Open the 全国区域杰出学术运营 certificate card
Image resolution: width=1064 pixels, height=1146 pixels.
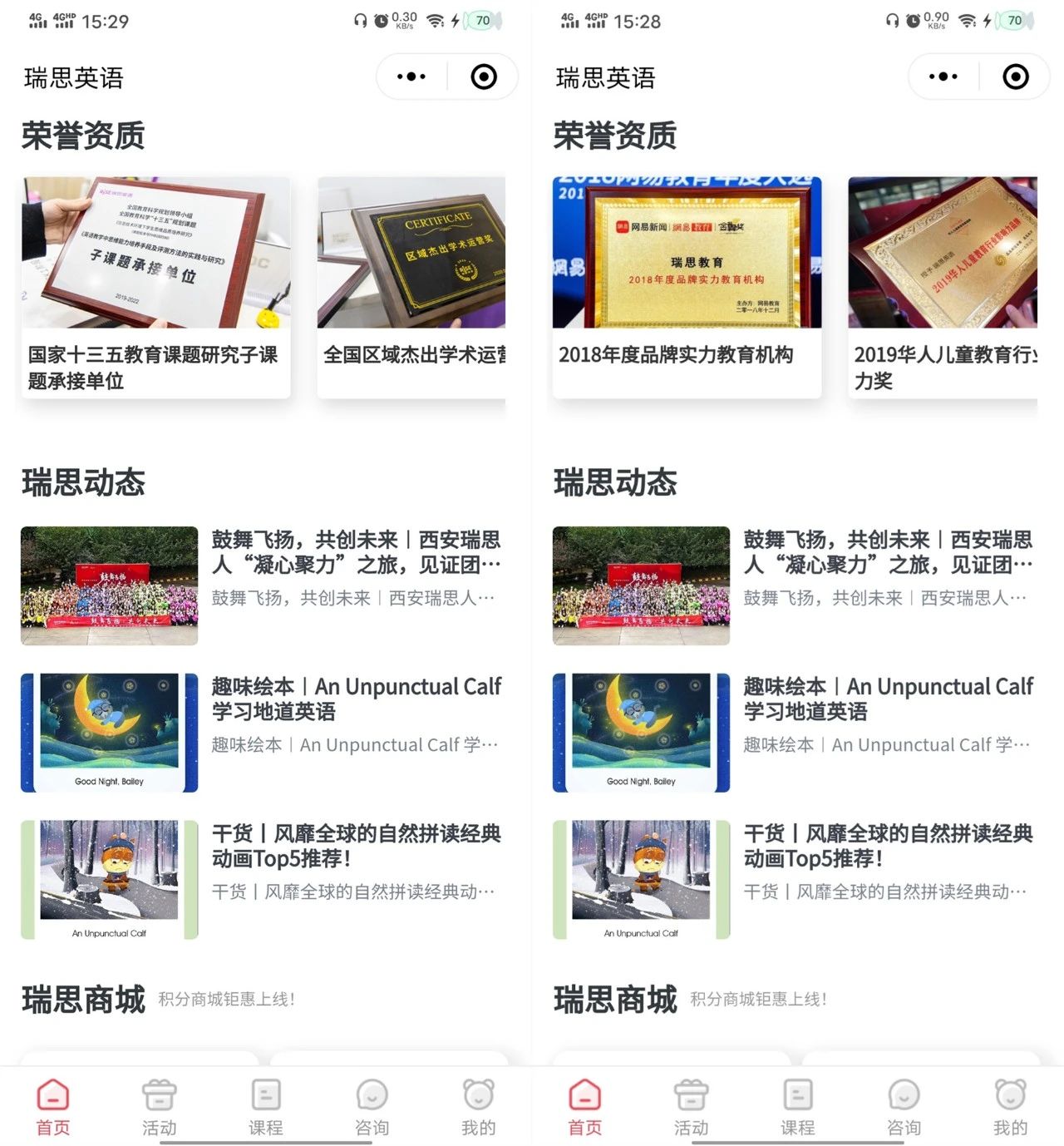coord(411,287)
